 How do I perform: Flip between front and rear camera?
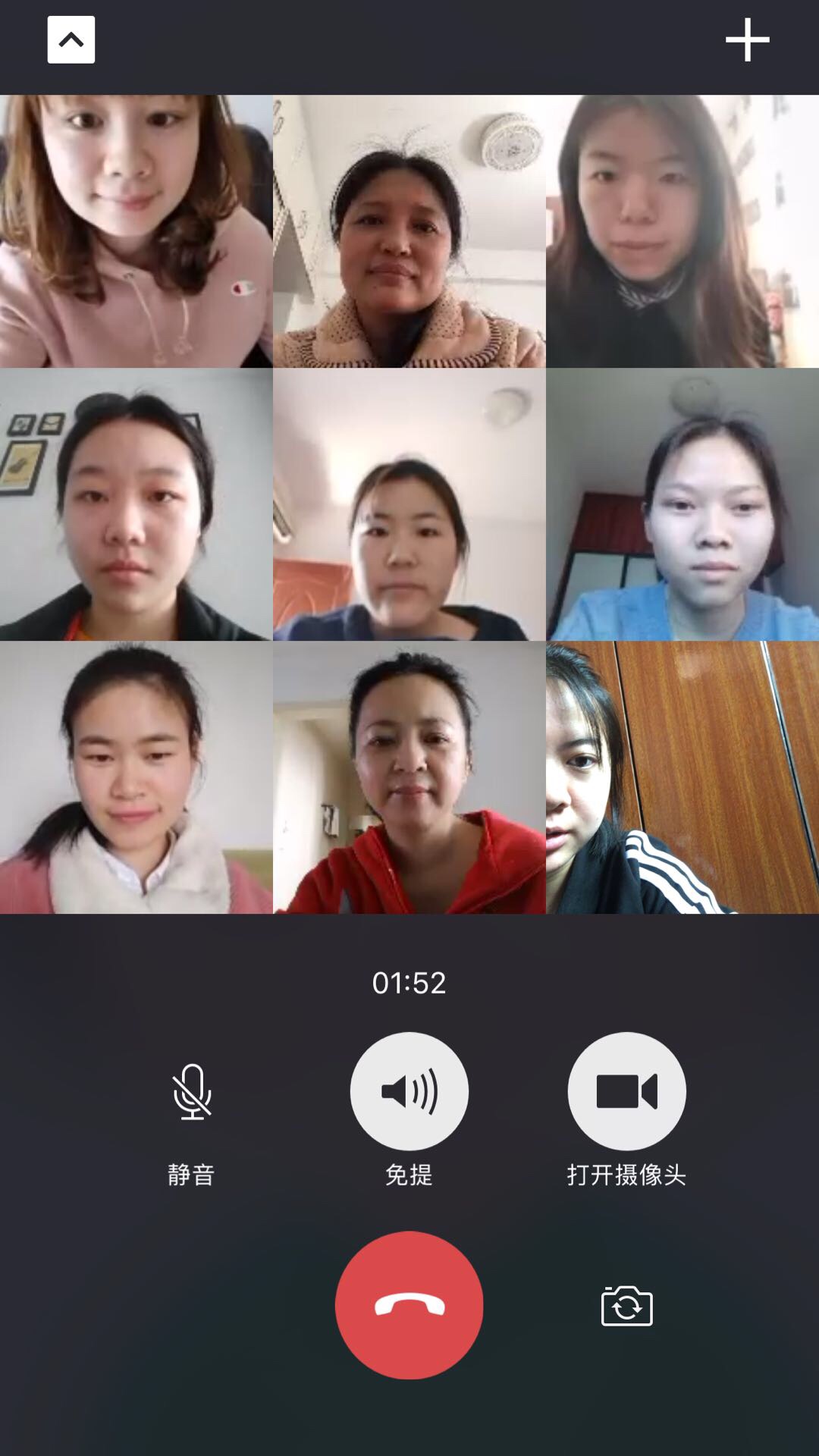point(626,1307)
